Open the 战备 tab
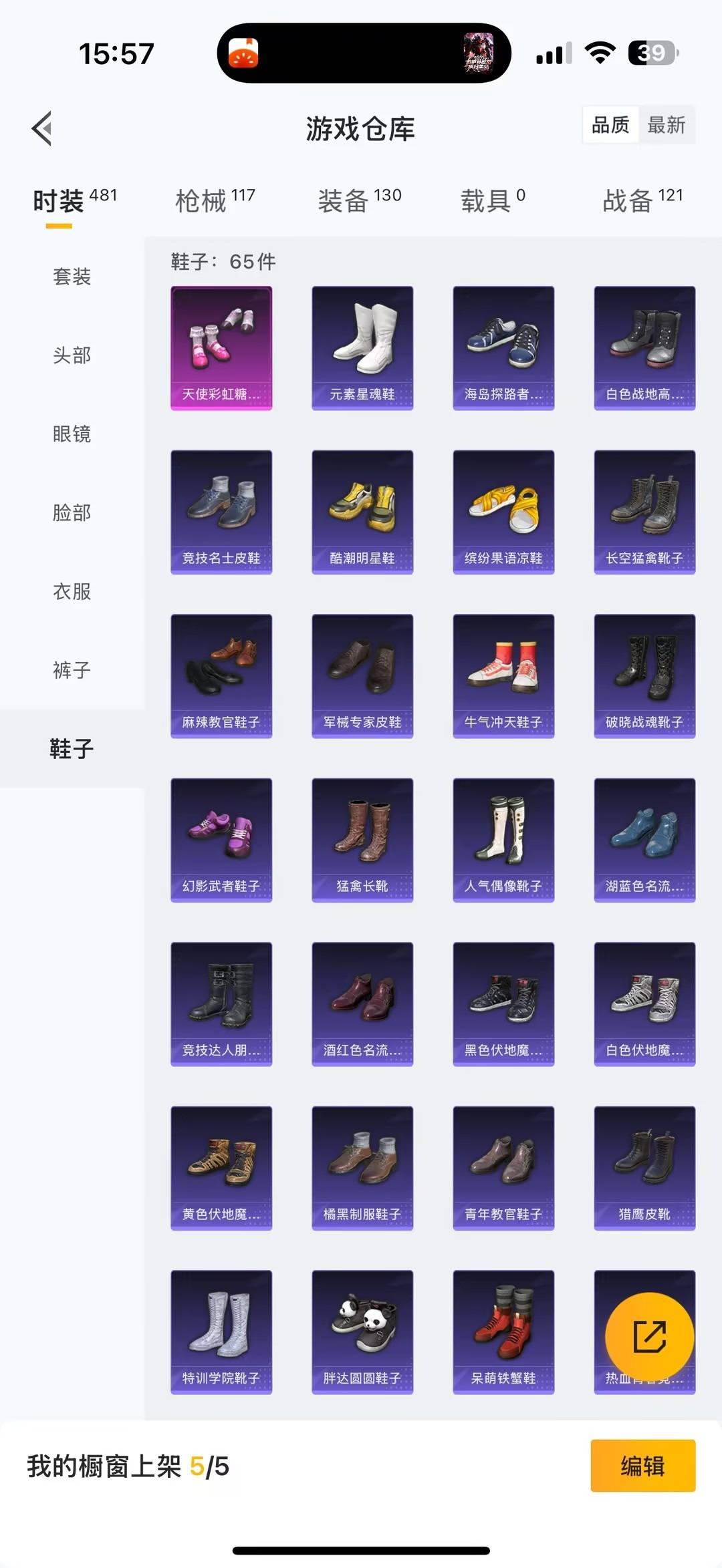Viewport: 722px width, 1568px height. pos(642,200)
